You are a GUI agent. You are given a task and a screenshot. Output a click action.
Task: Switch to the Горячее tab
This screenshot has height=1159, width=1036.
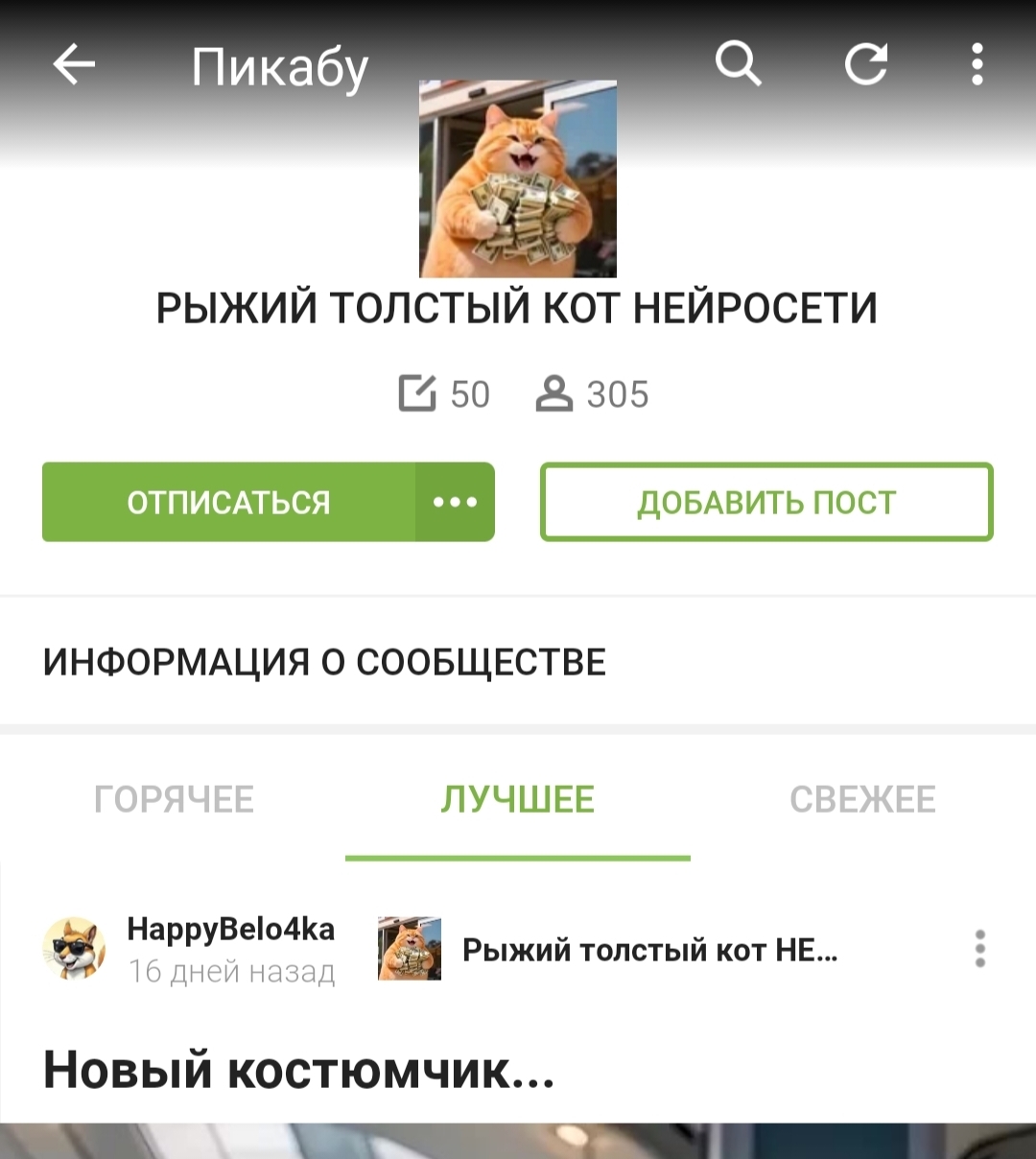(174, 799)
